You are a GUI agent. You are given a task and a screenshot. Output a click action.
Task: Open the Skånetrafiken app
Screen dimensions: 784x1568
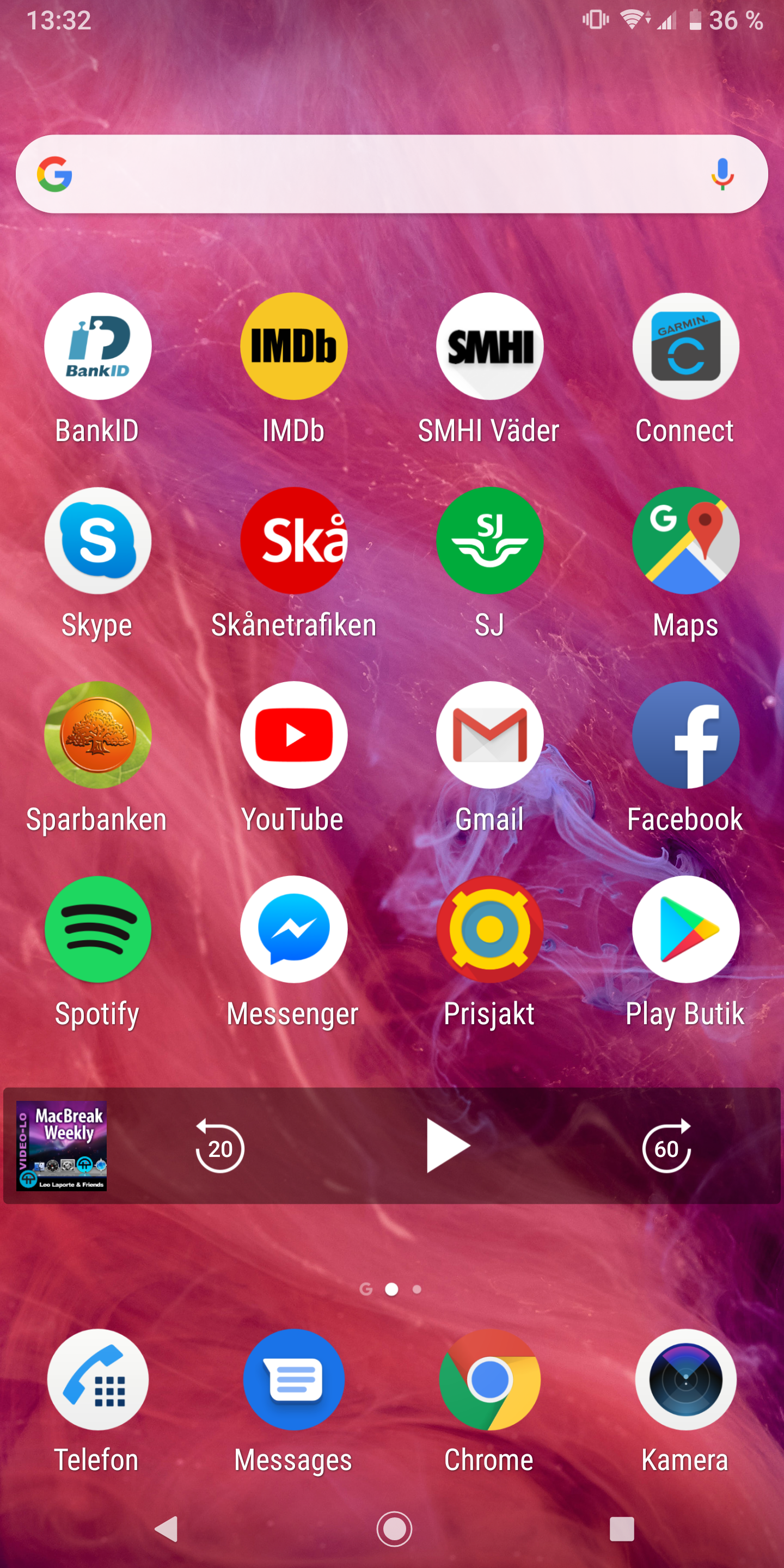293,541
